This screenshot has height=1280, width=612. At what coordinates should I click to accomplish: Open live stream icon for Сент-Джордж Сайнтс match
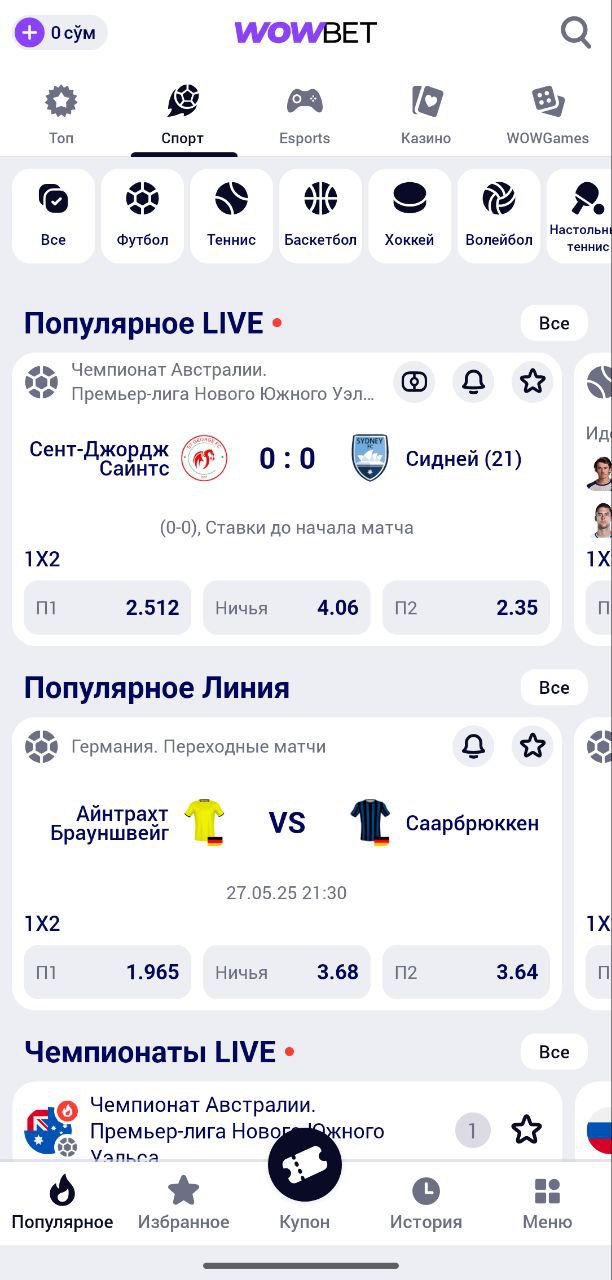point(414,381)
